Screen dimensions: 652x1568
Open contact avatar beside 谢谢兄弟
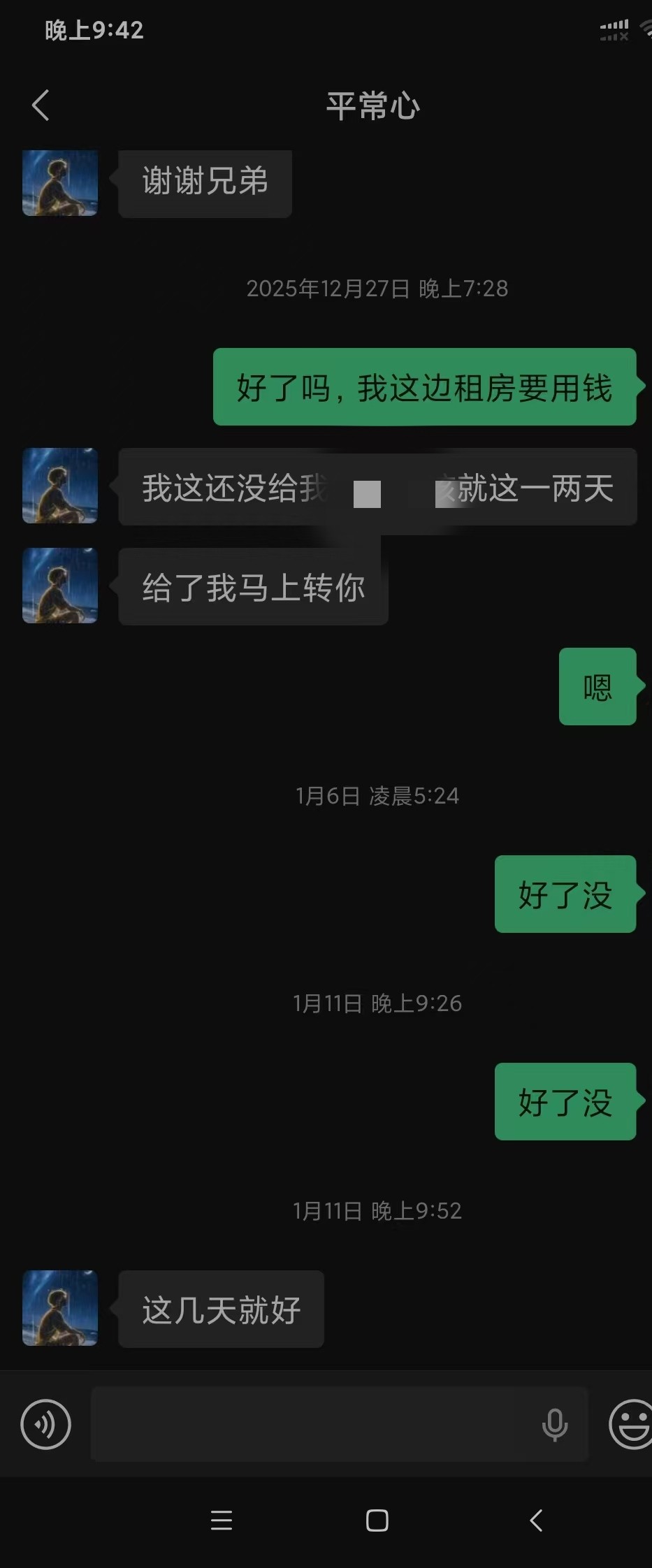click(60, 183)
